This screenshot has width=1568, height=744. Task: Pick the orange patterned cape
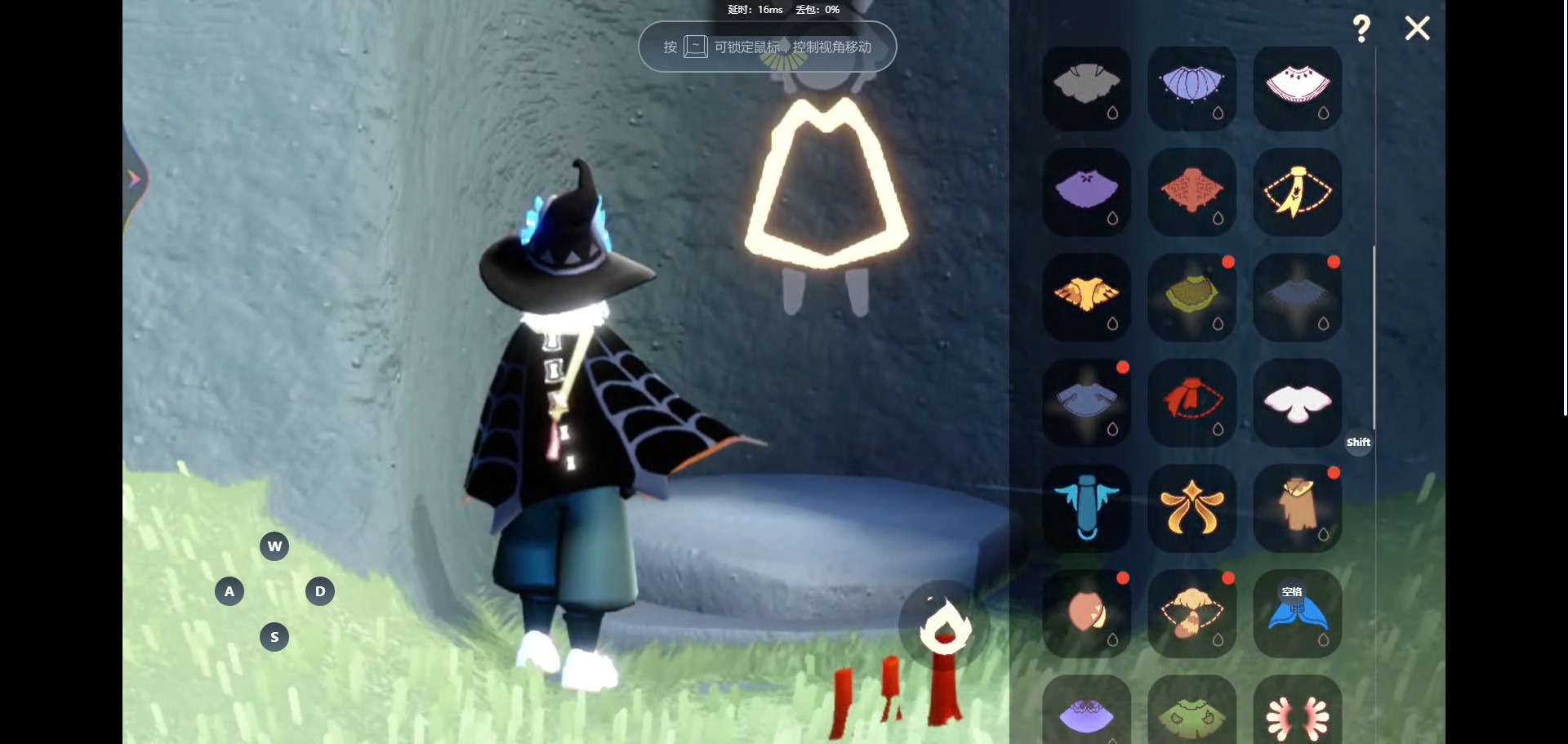coord(1192,192)
